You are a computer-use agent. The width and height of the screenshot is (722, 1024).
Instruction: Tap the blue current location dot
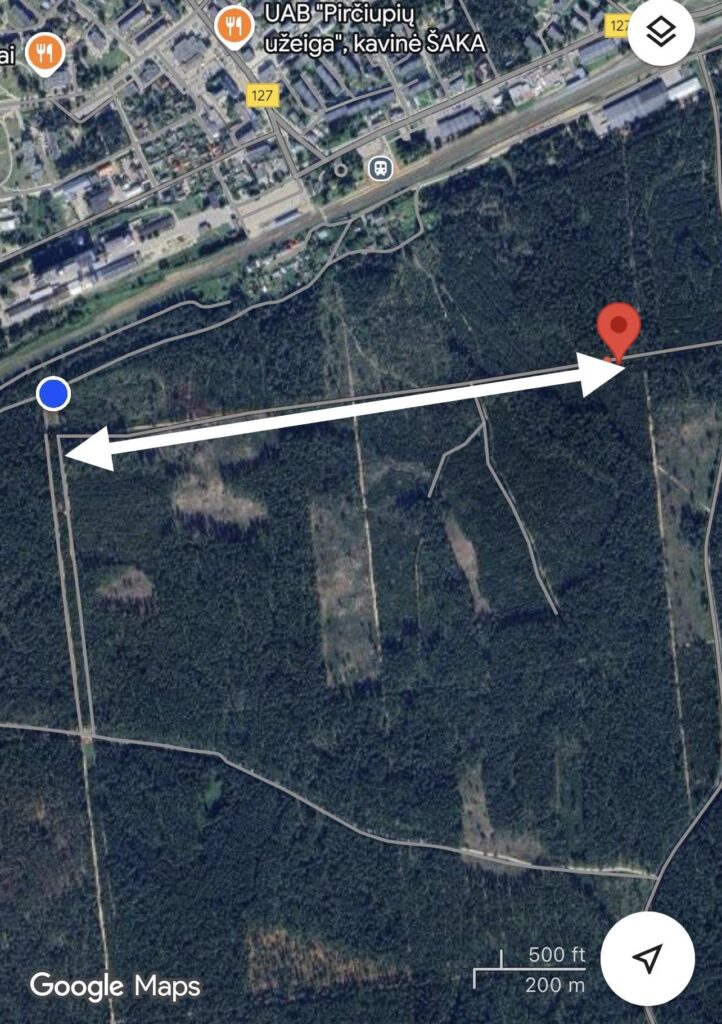53,394
